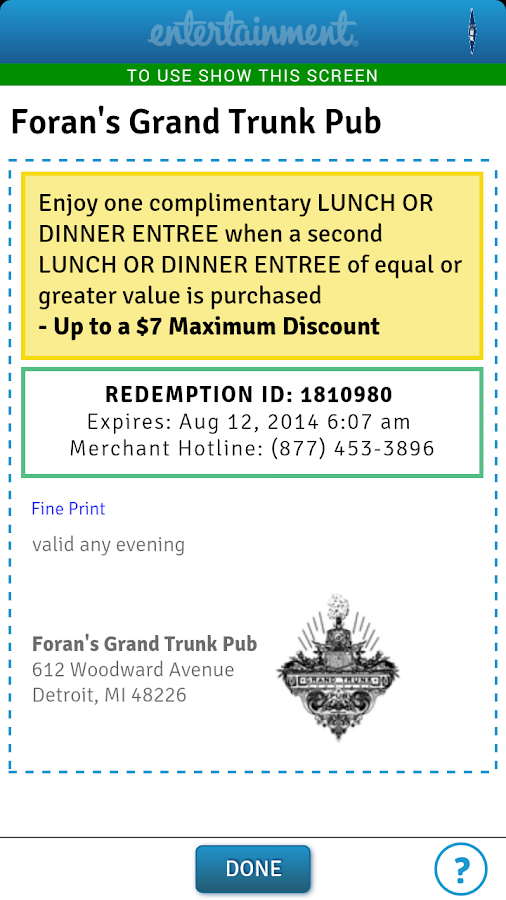Open the Fine Print link
506x900 pixels.
coord(68,509)
